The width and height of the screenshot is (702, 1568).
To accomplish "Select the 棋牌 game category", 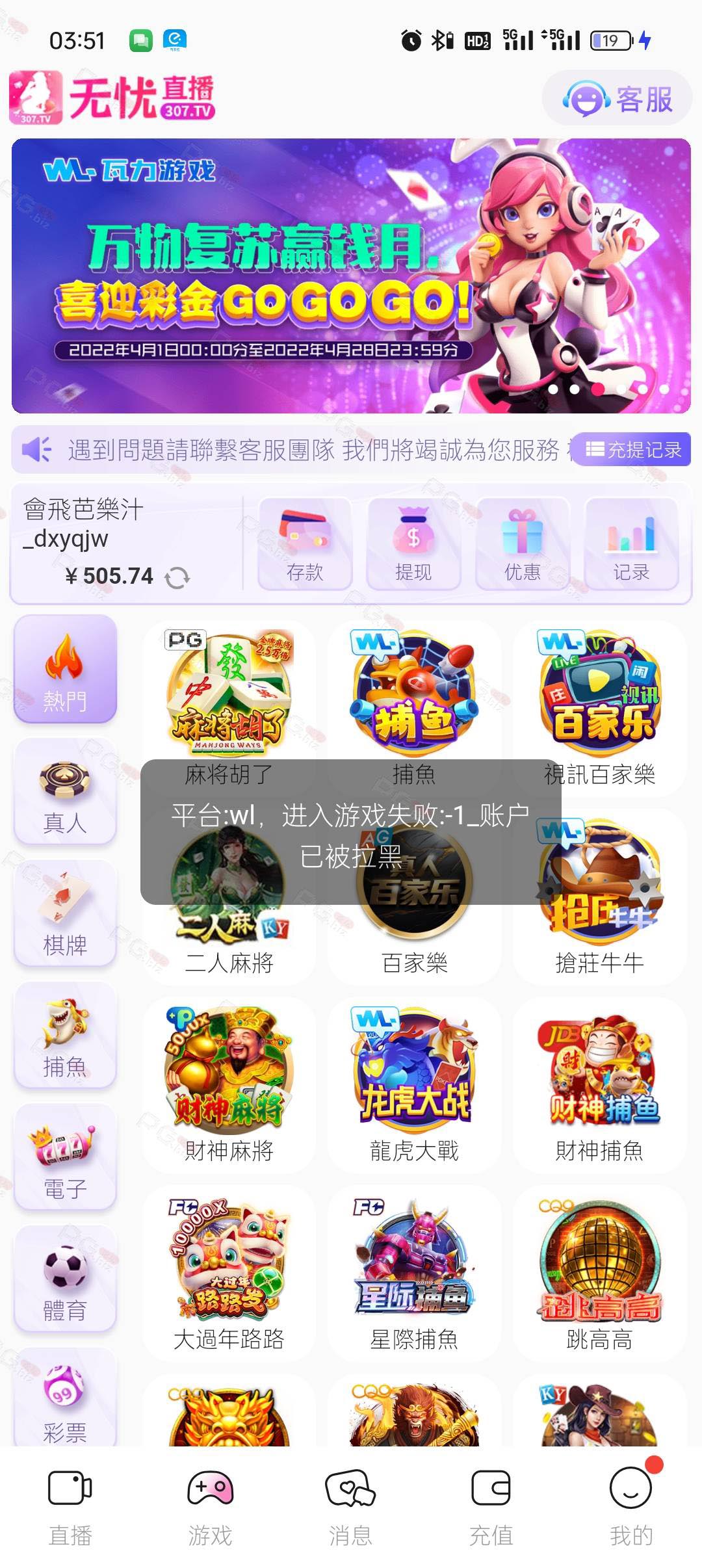I will [x=65, y=913].
